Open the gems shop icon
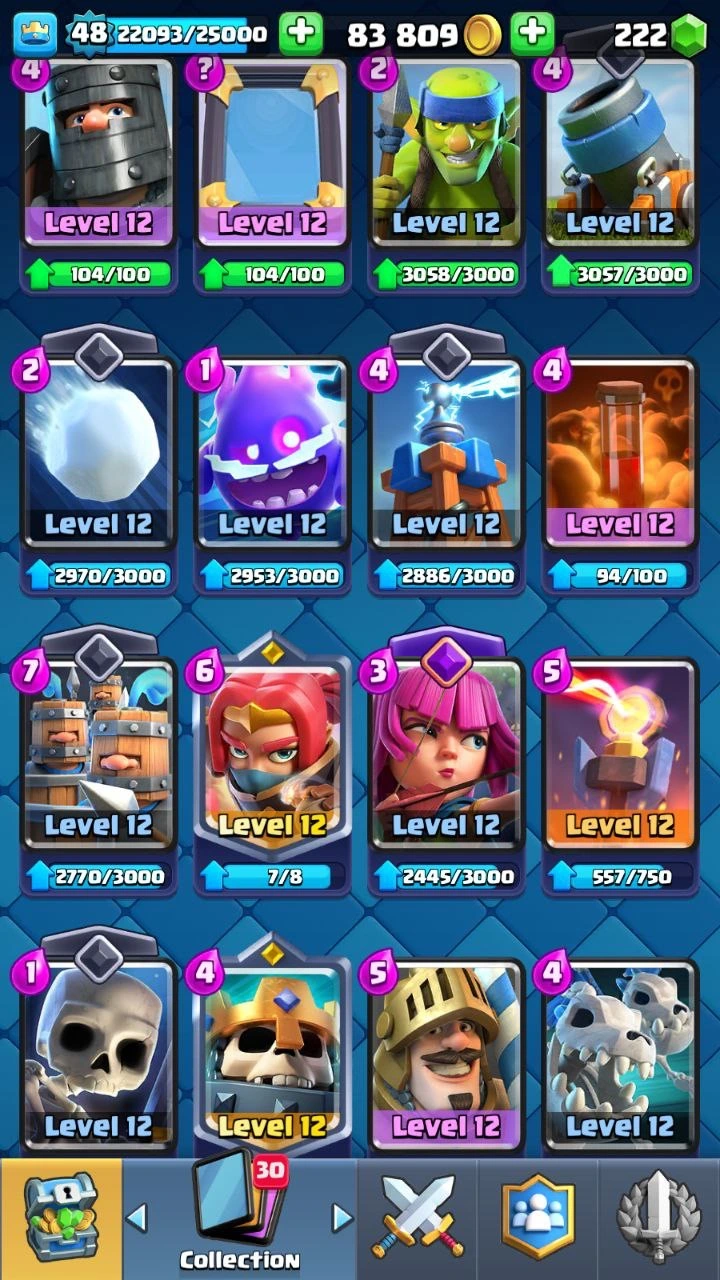Screen dimensions: 720x1280 coord(687,36)
